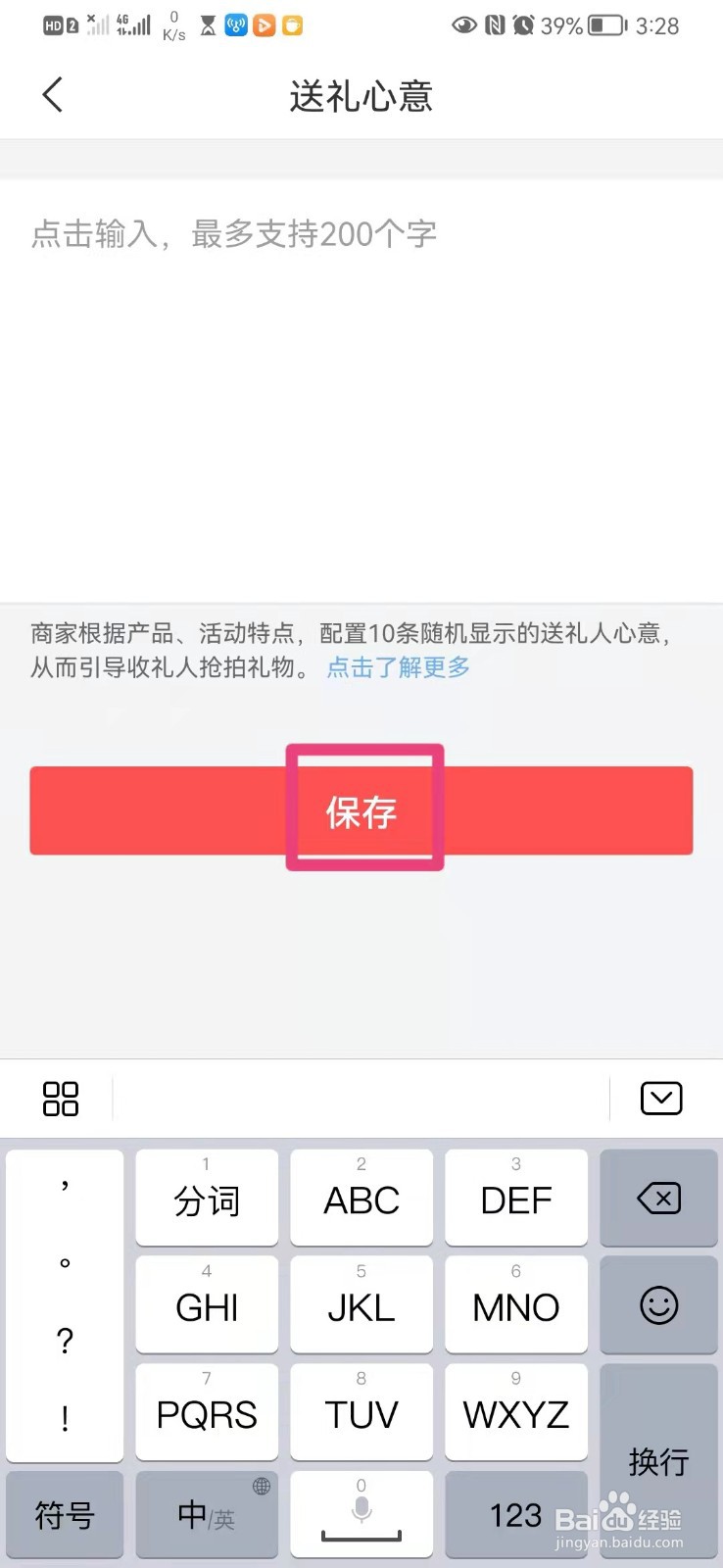Image resolution: width=723 pixels, height=1568 pixels.
Task: Tap the back arrow to leave 送礼心意
Action: click(52, 95)
